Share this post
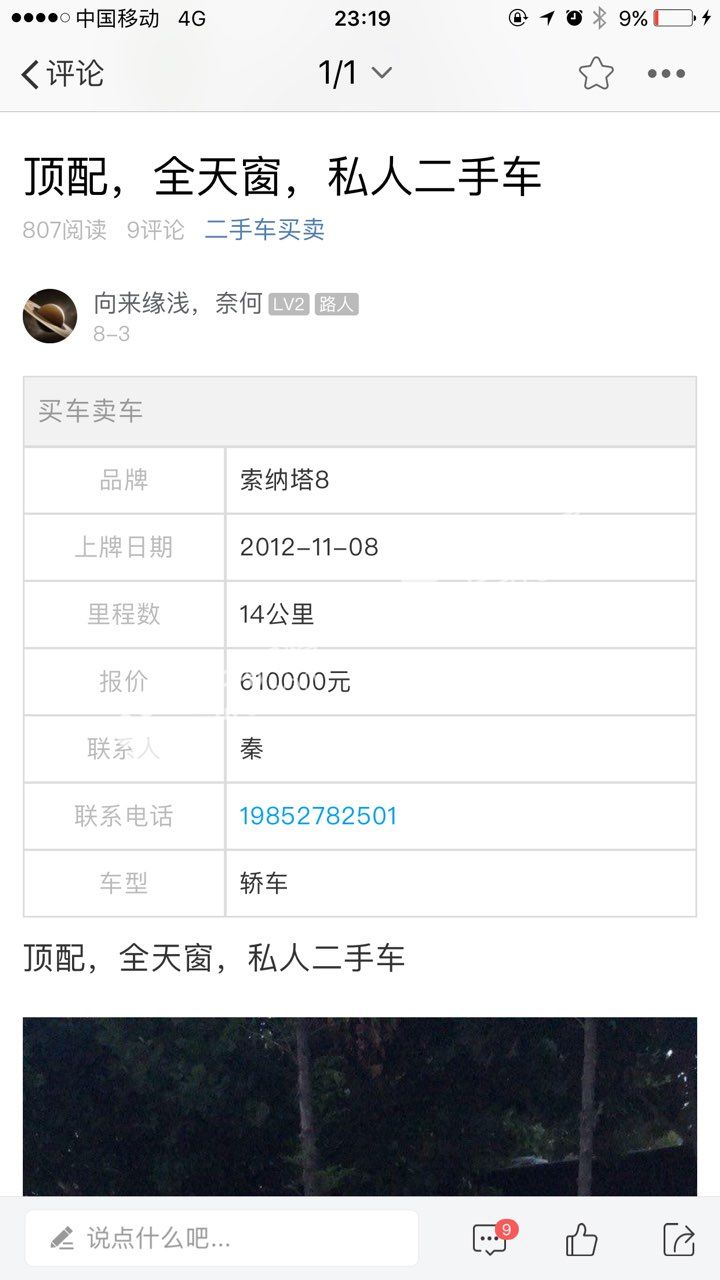This screenshot has height=1280, width=720. pos(678,1240)
